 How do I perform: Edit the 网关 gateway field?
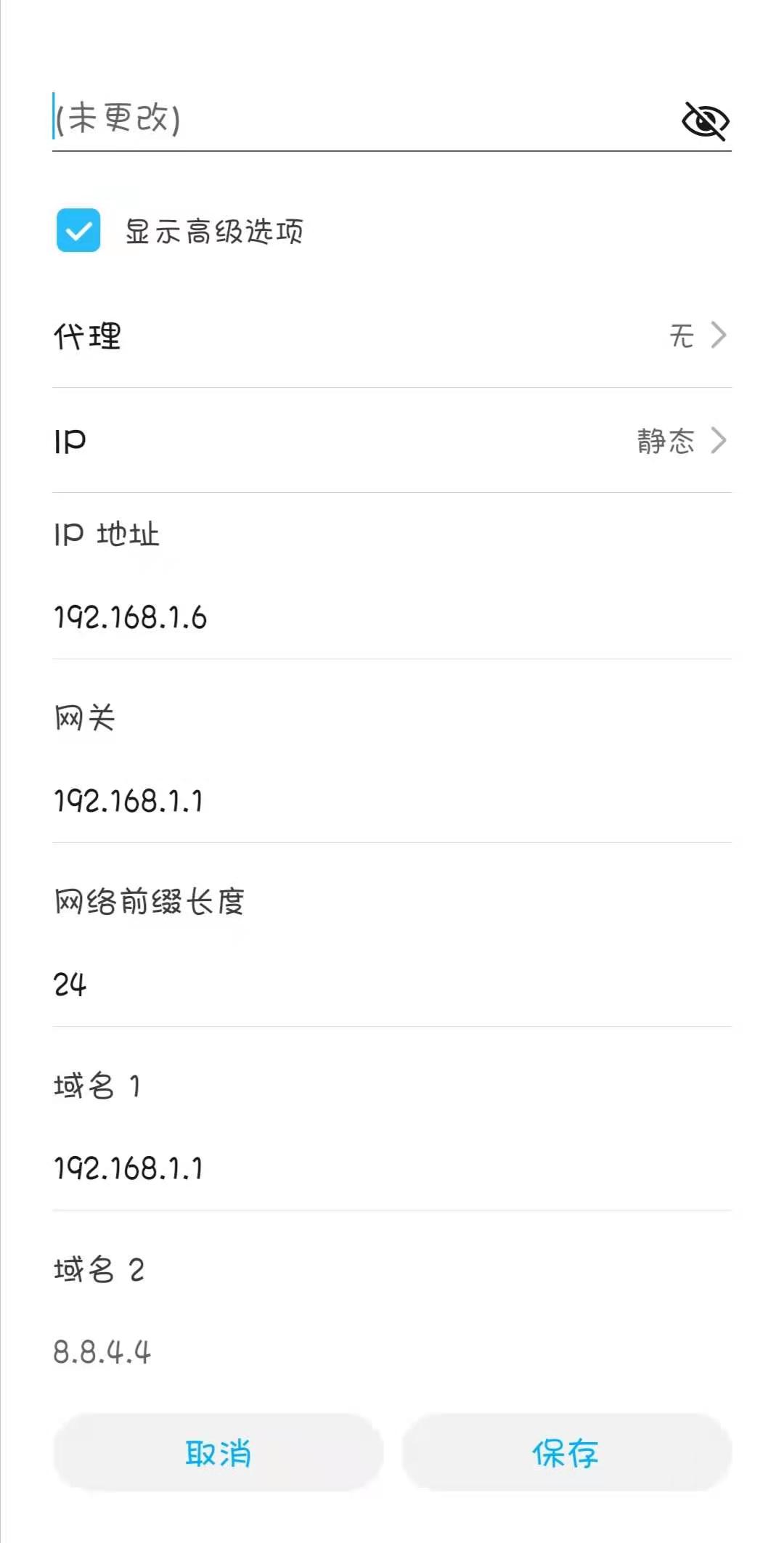point(392,801)
